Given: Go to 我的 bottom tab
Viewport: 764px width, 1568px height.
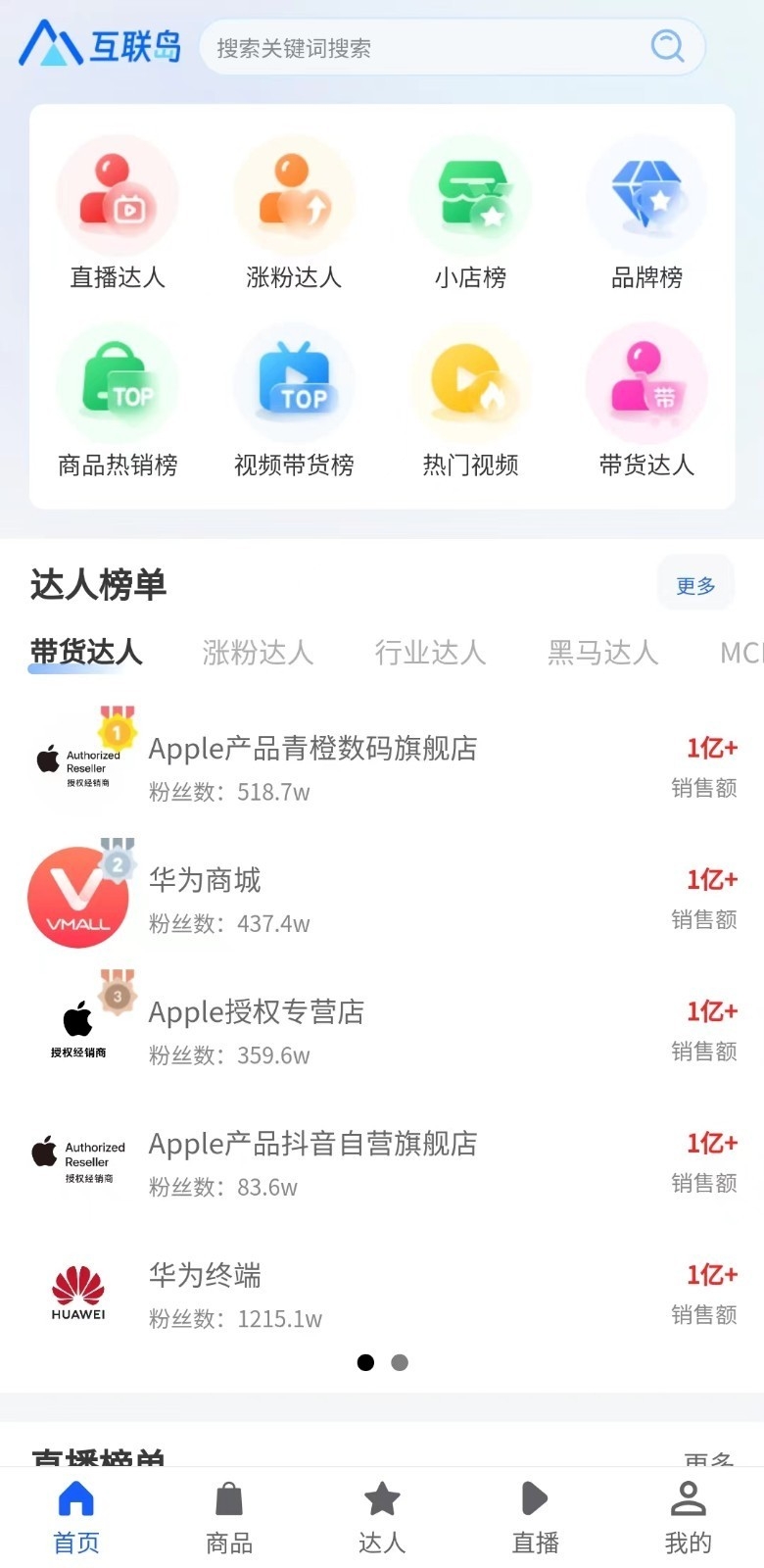Looking at the screenshot, I should pos(688,1518).
